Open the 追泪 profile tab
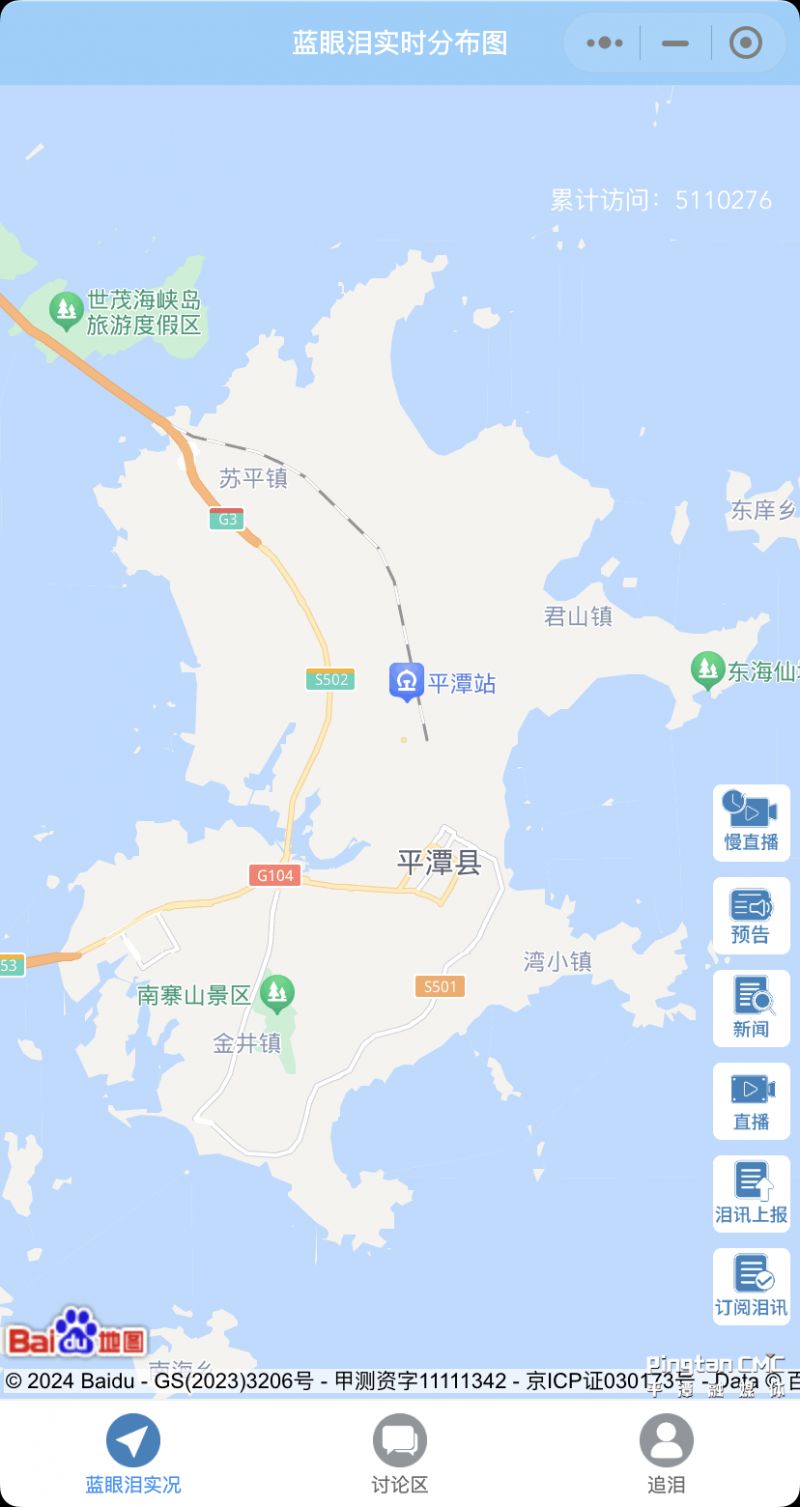 [x=666, y=1453]
